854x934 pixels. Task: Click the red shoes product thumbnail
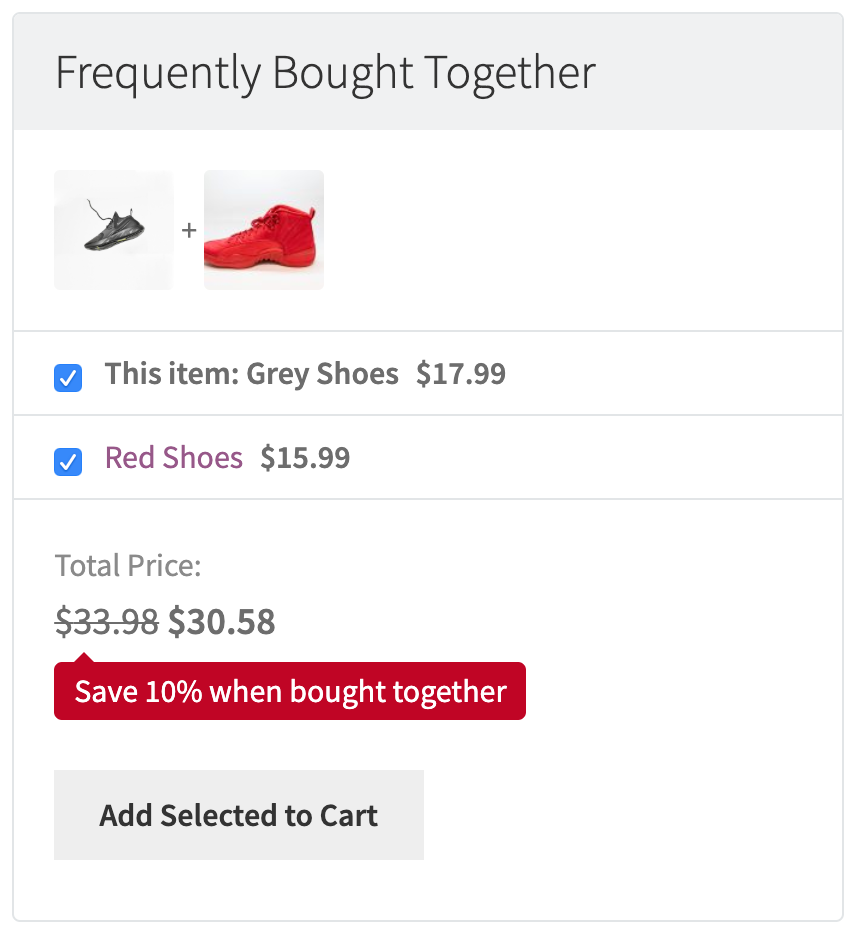(264, 229)
